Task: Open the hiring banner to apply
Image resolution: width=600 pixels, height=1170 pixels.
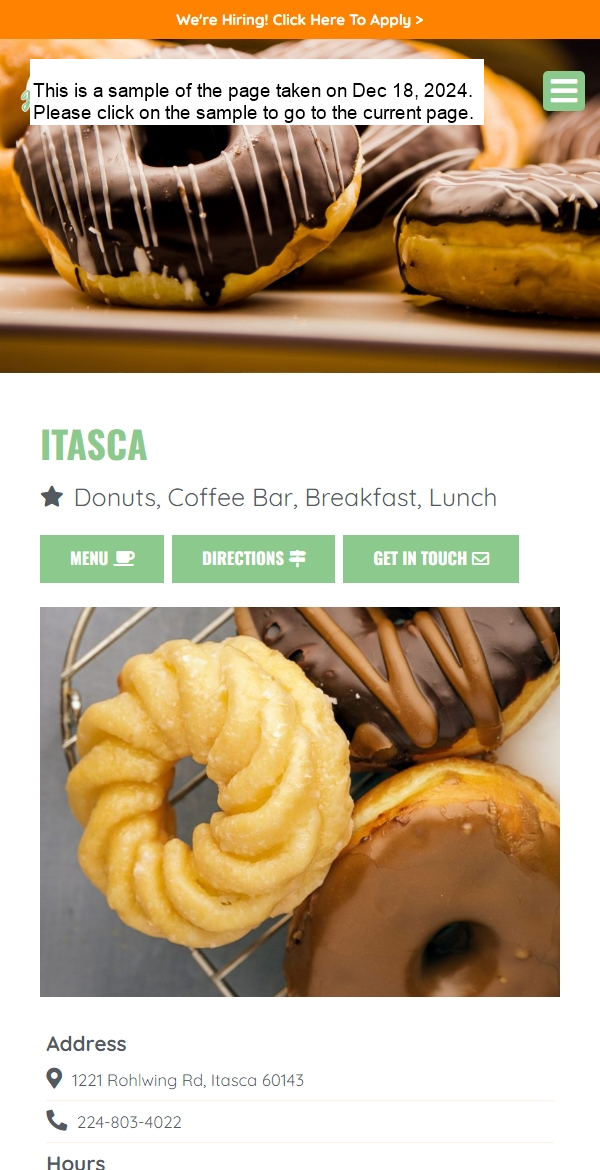Action: (300, 20)
